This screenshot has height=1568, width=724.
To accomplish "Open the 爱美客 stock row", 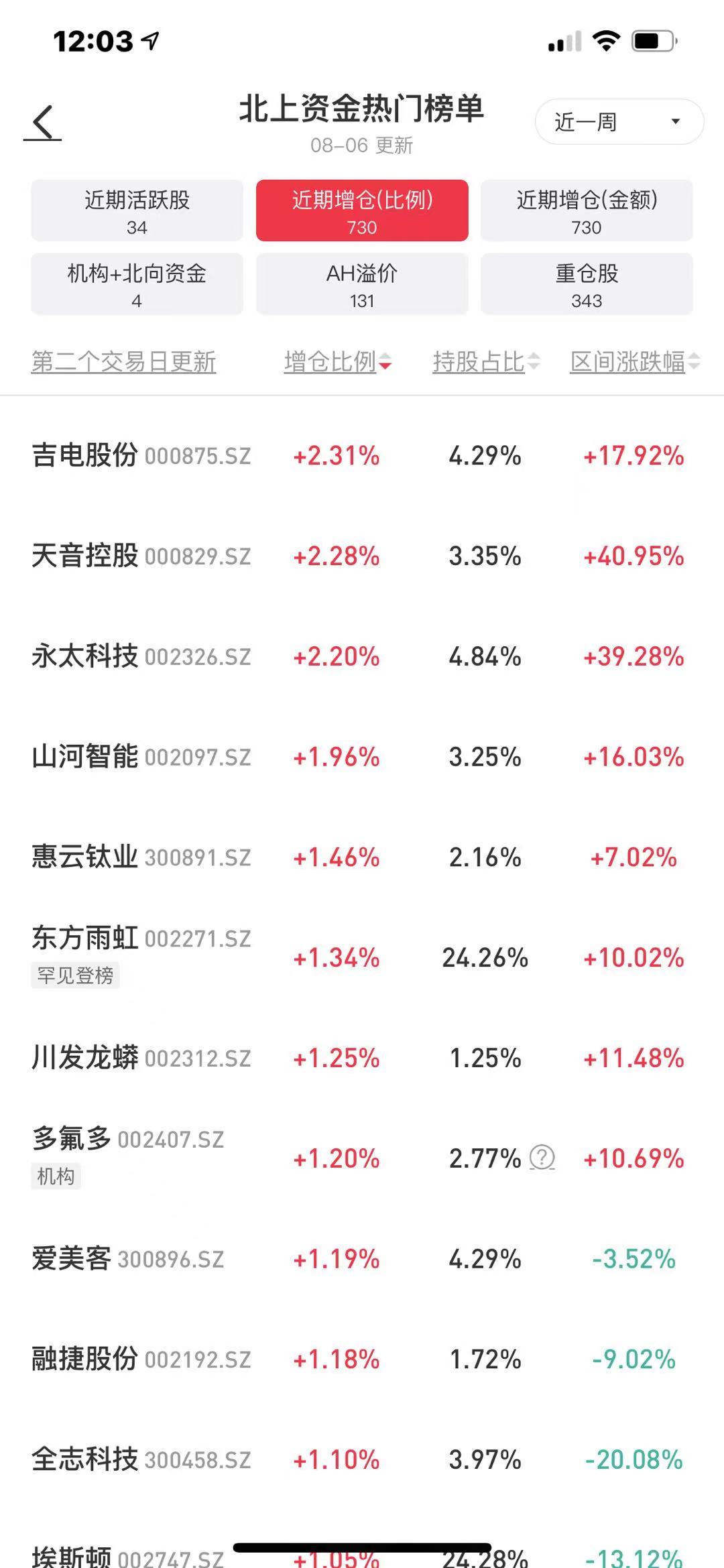I will (362, 1259).
